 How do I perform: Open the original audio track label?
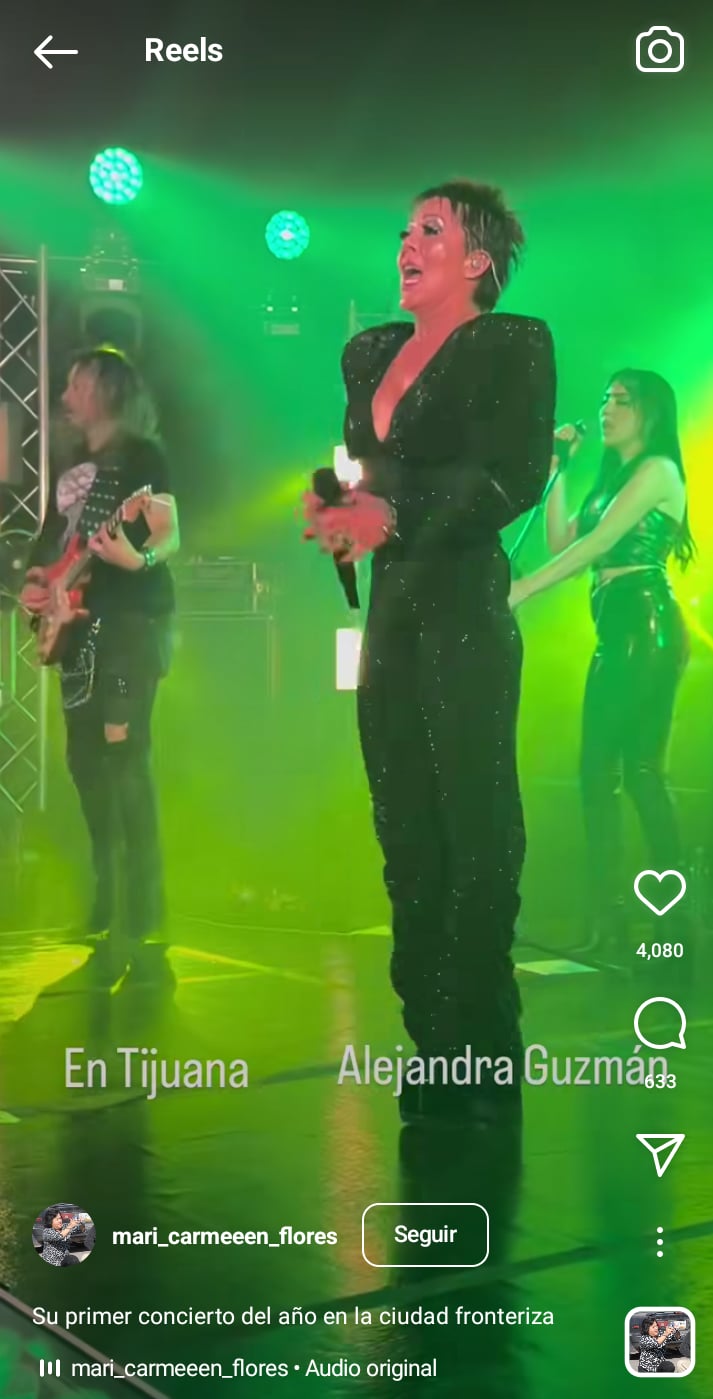tap(253, 1368)
